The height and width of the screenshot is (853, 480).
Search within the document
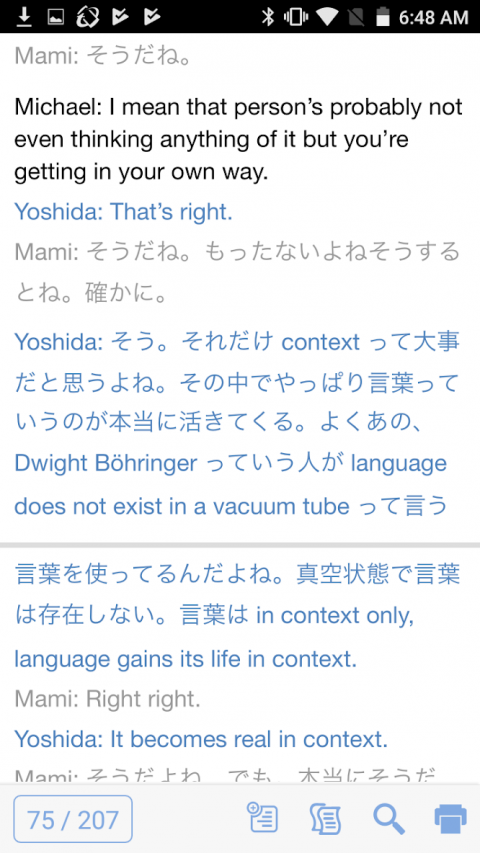pyautogui.click(x=389, y=819)
